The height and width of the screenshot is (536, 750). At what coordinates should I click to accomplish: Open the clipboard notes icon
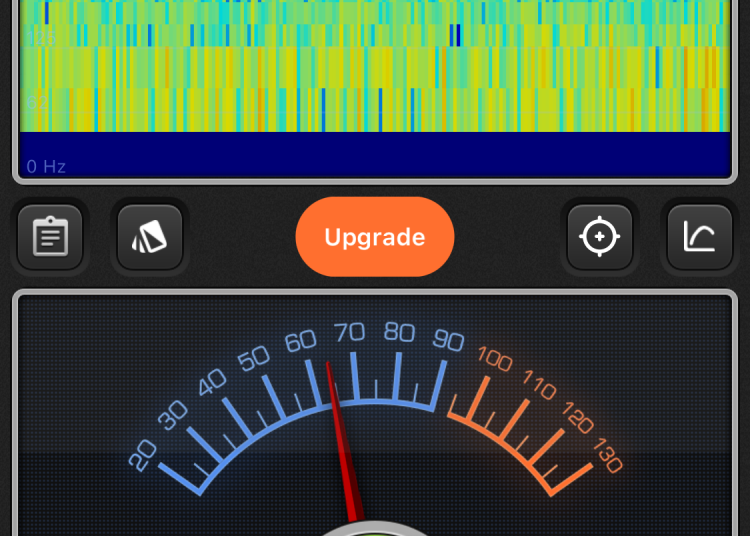point(50,237)
